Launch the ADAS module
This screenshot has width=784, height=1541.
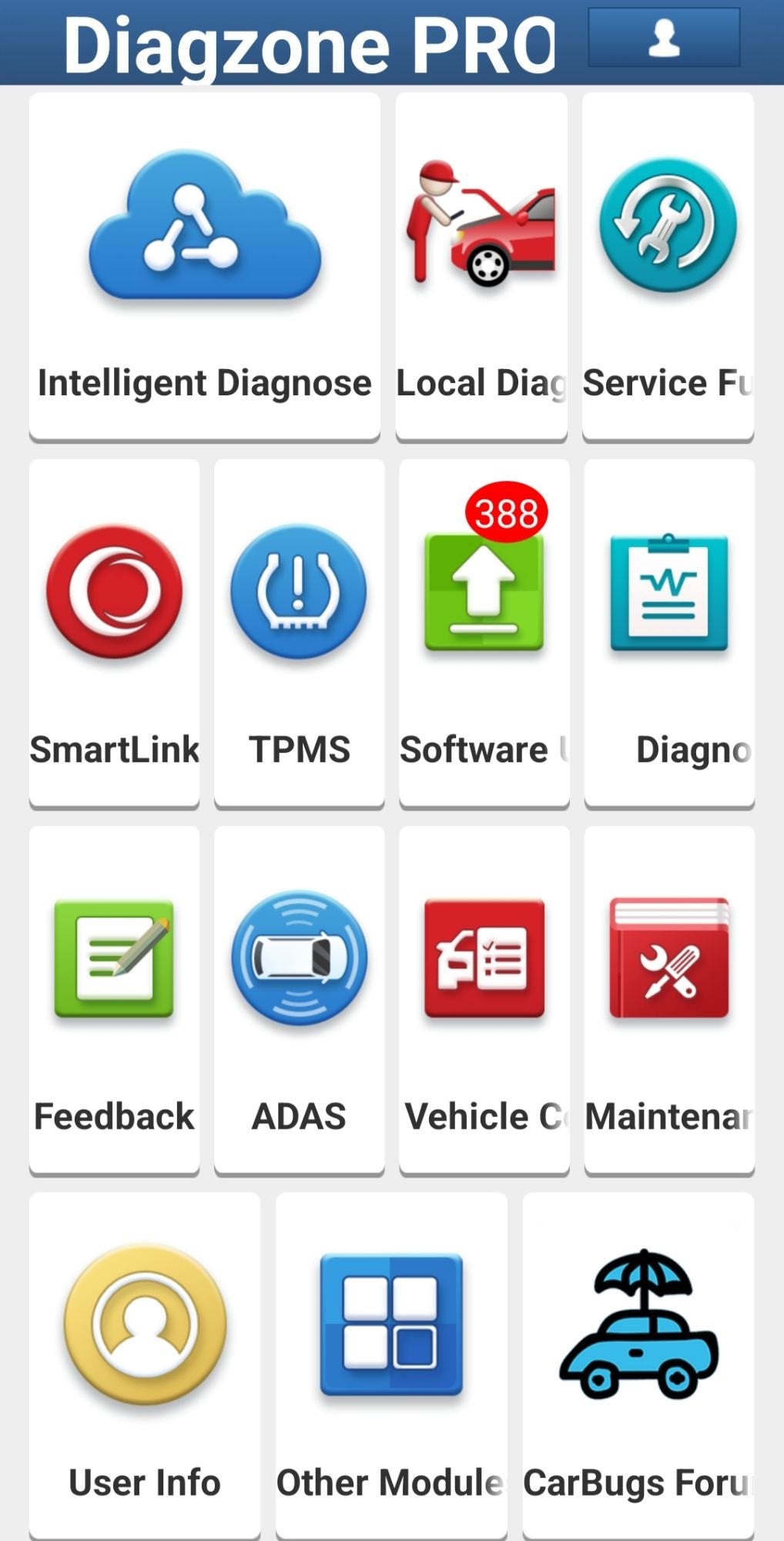pyautogui.click(x=299, y=999)
